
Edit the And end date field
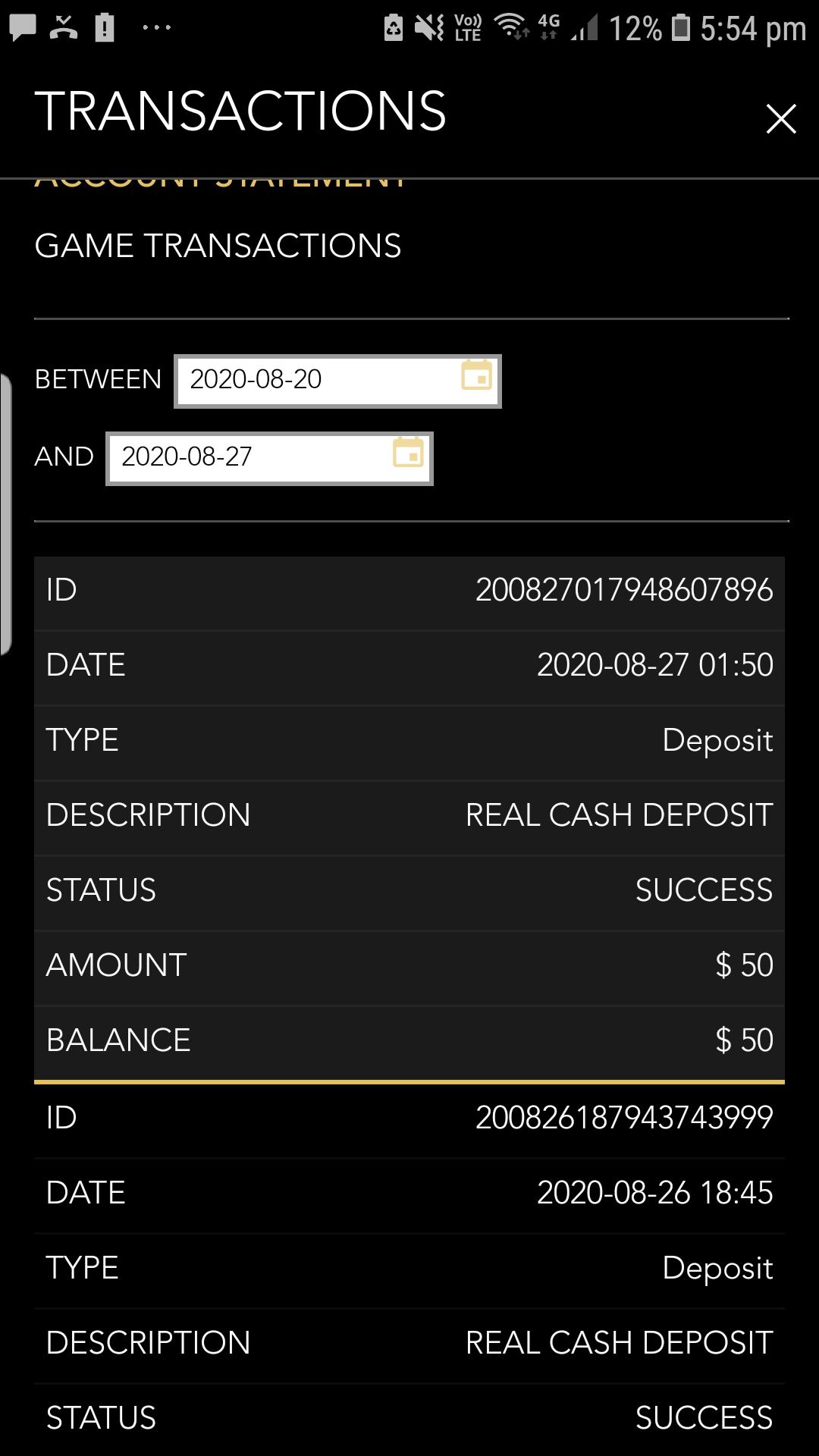pos(250,457)
